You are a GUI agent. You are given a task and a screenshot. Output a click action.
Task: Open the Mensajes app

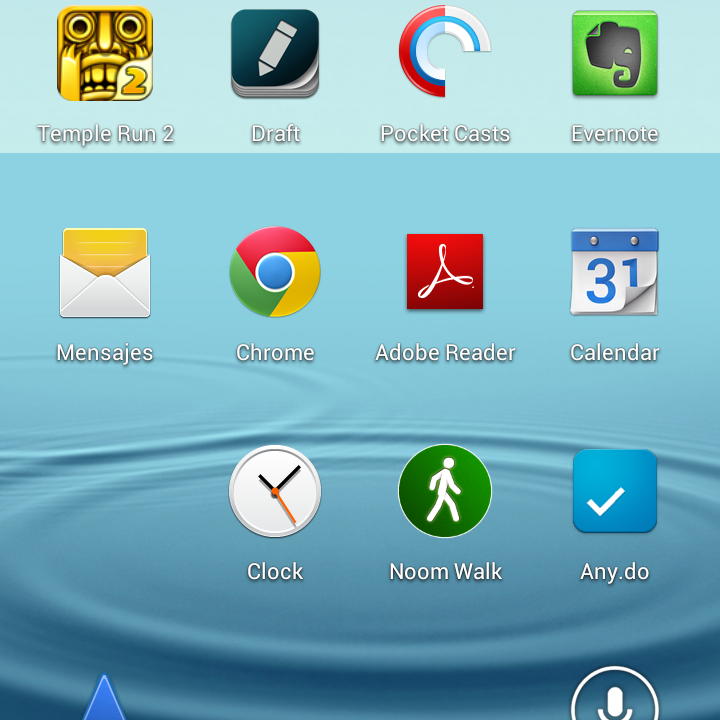[105, 273]
